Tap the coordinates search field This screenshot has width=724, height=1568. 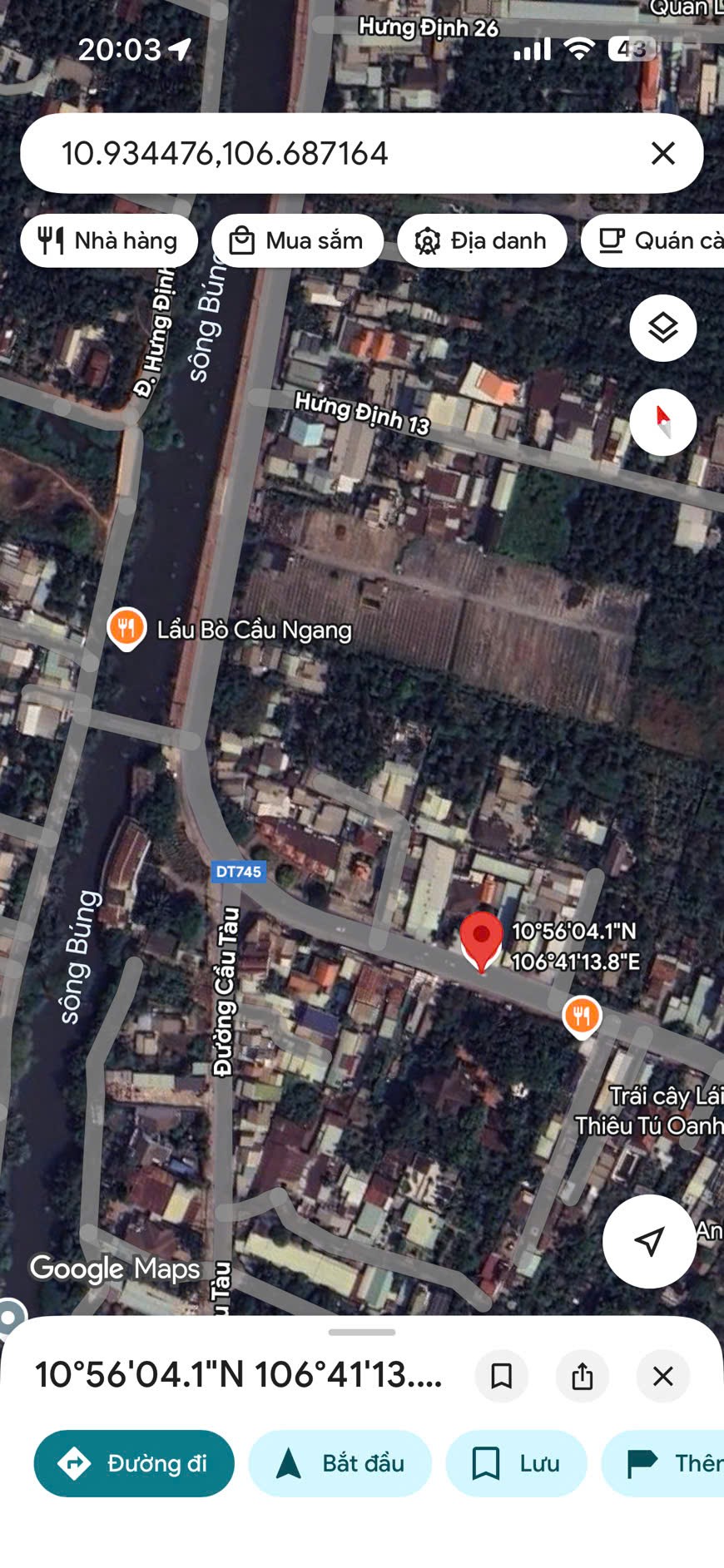(x=333, y=153)
